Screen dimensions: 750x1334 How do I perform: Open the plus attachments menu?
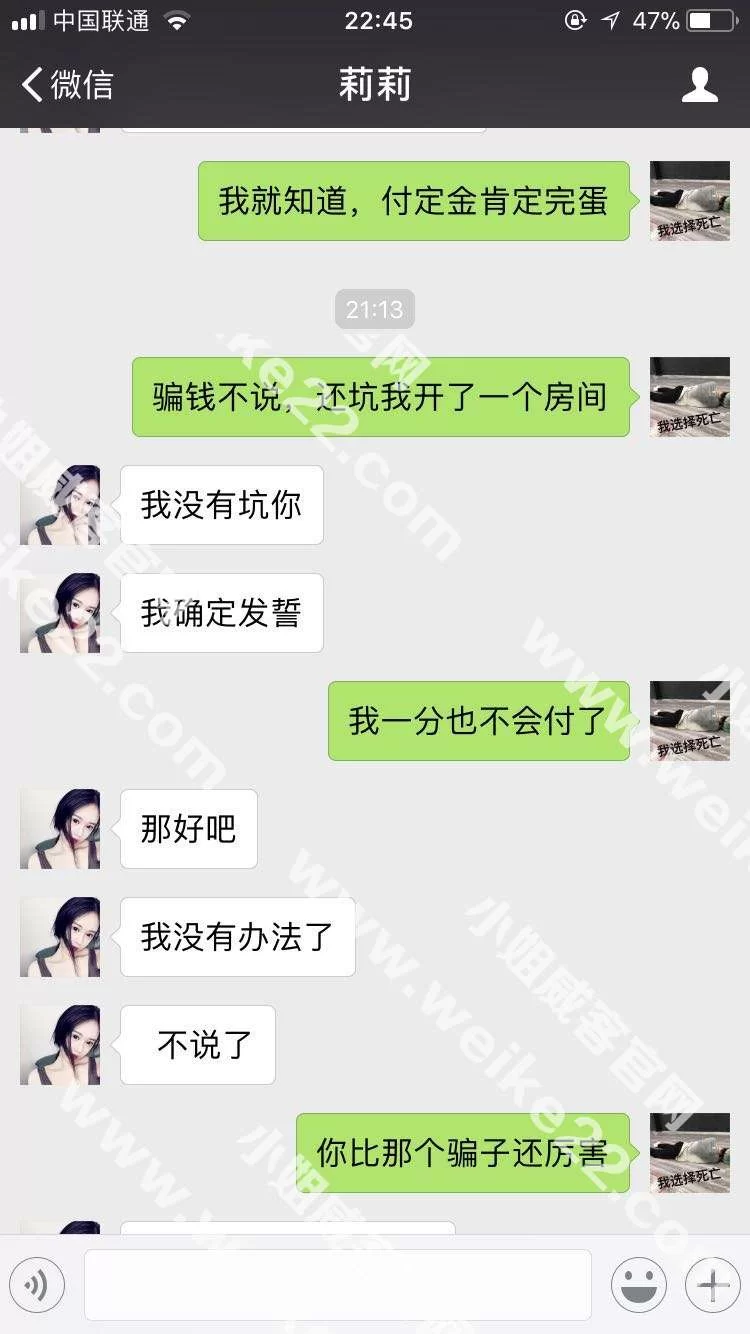712,1285
